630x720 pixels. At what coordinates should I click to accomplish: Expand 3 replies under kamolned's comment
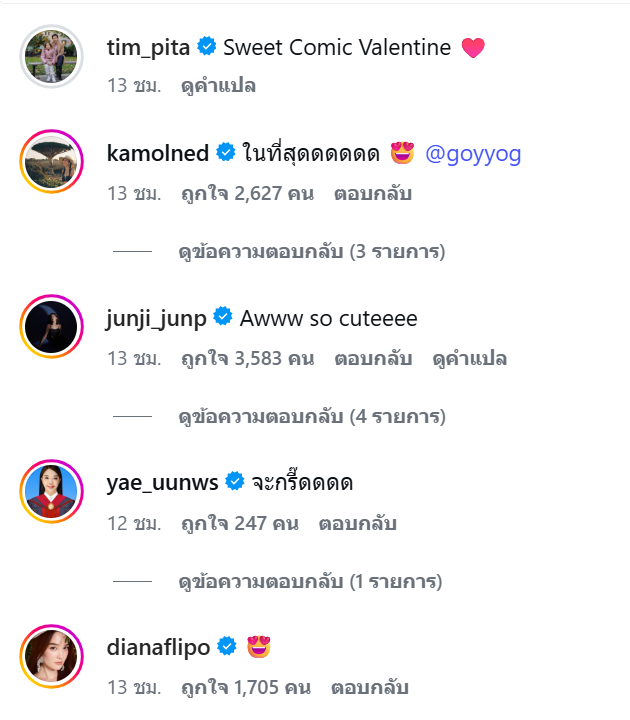(x=310, y=252)
